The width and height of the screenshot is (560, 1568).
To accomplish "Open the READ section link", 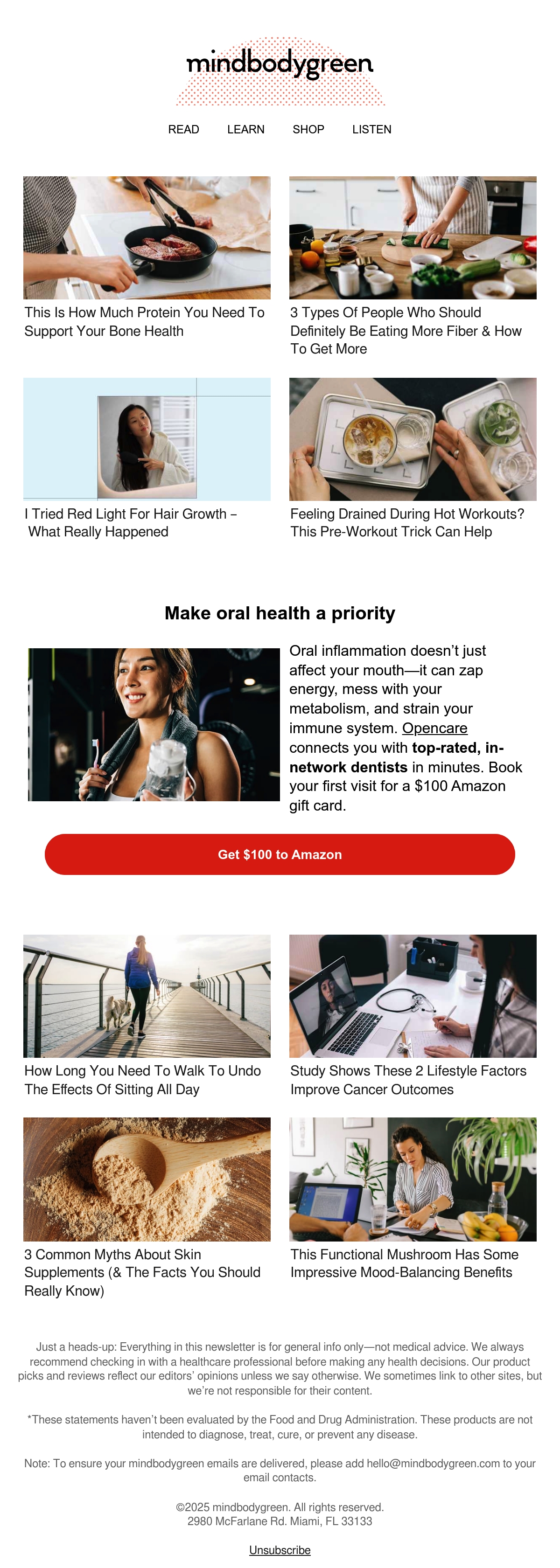I will 183,130.
